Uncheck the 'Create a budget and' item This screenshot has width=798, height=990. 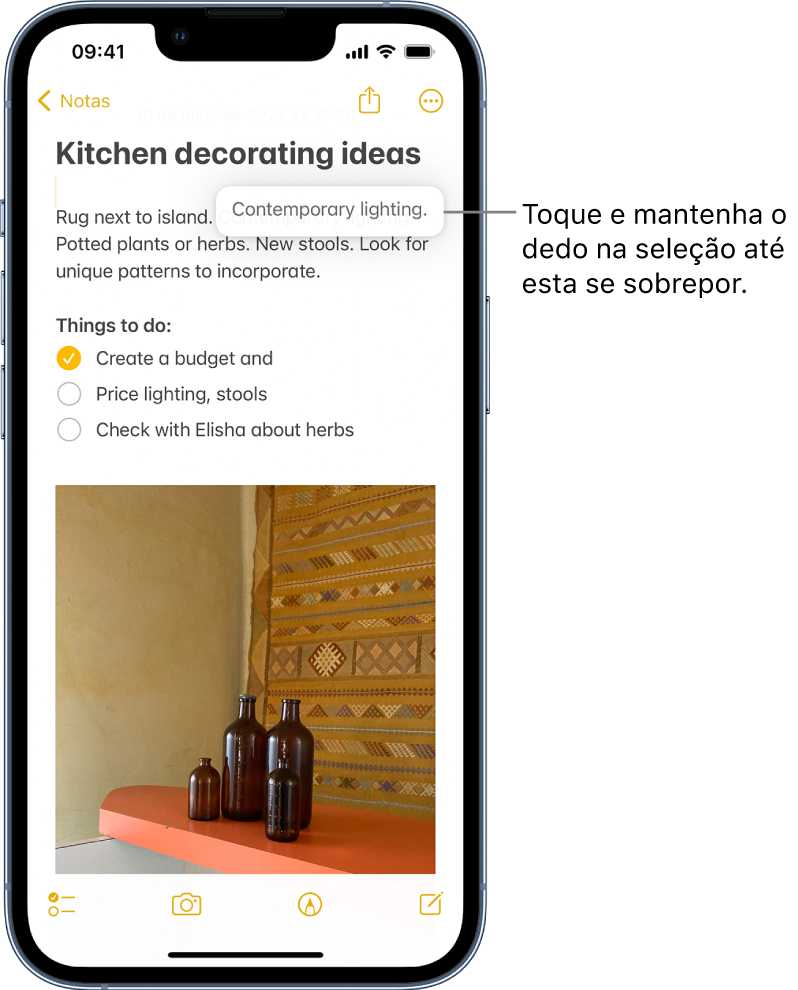coord(68,358)
